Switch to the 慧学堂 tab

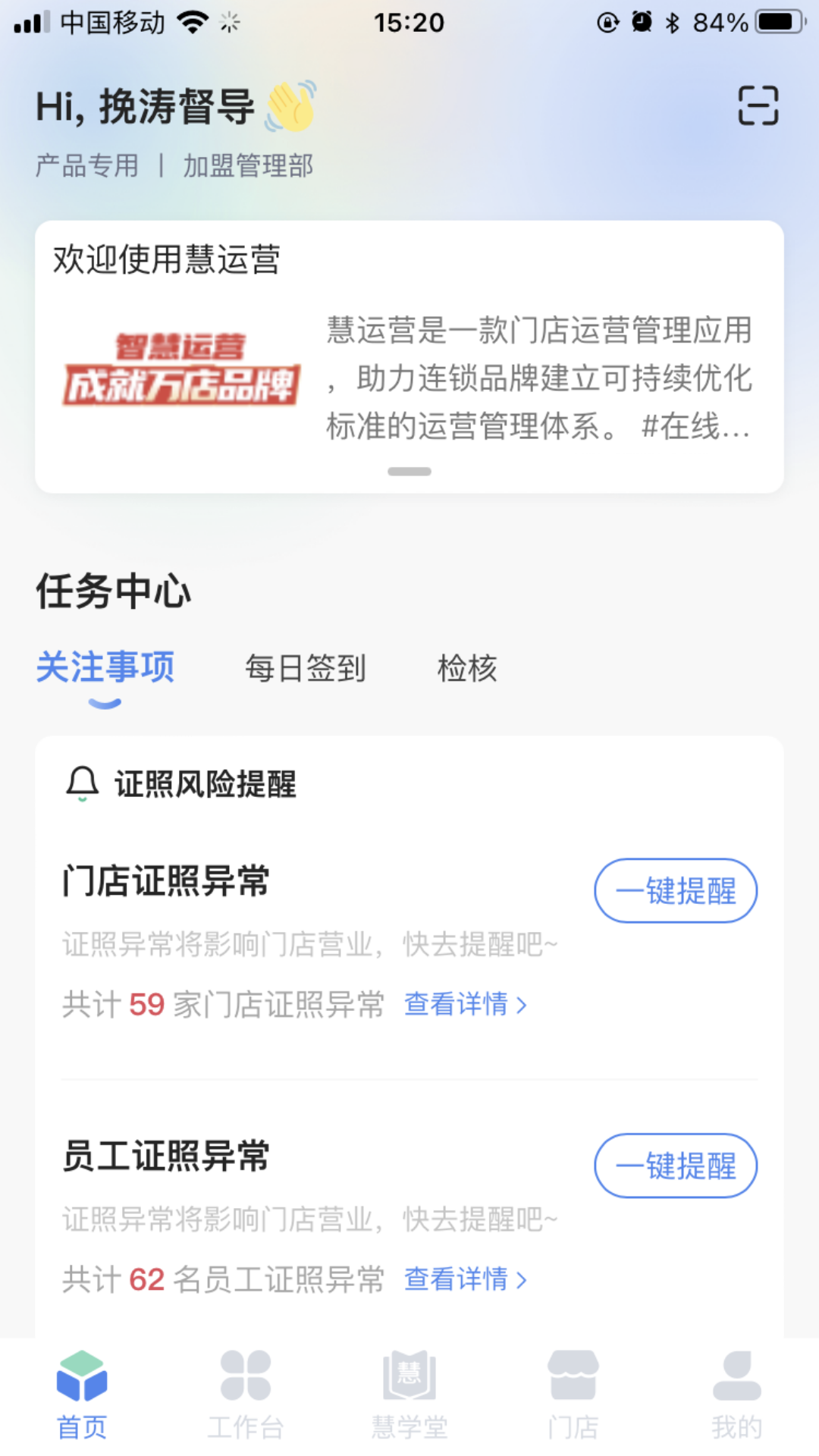point(409,1395)
